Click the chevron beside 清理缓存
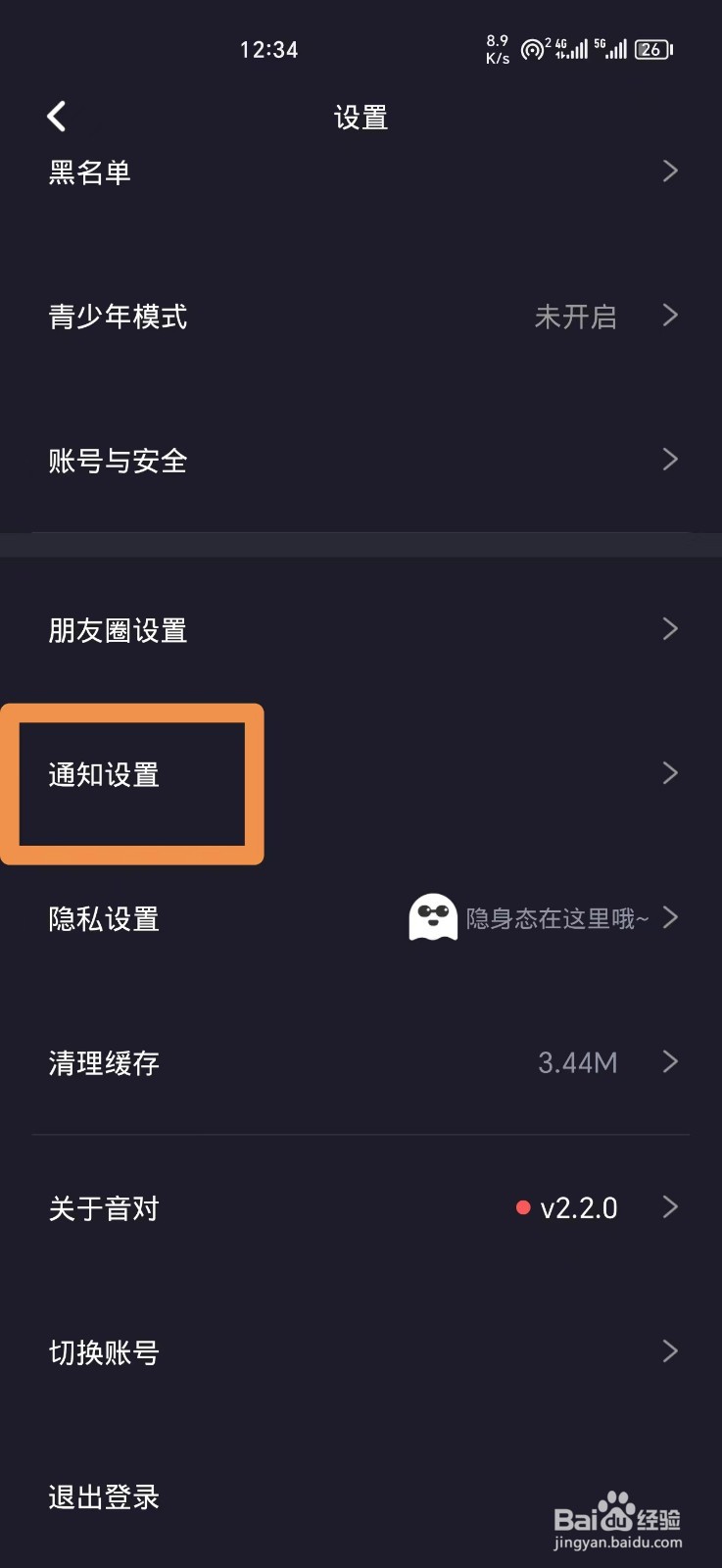722x1568 pixels. click(670, 1061)
